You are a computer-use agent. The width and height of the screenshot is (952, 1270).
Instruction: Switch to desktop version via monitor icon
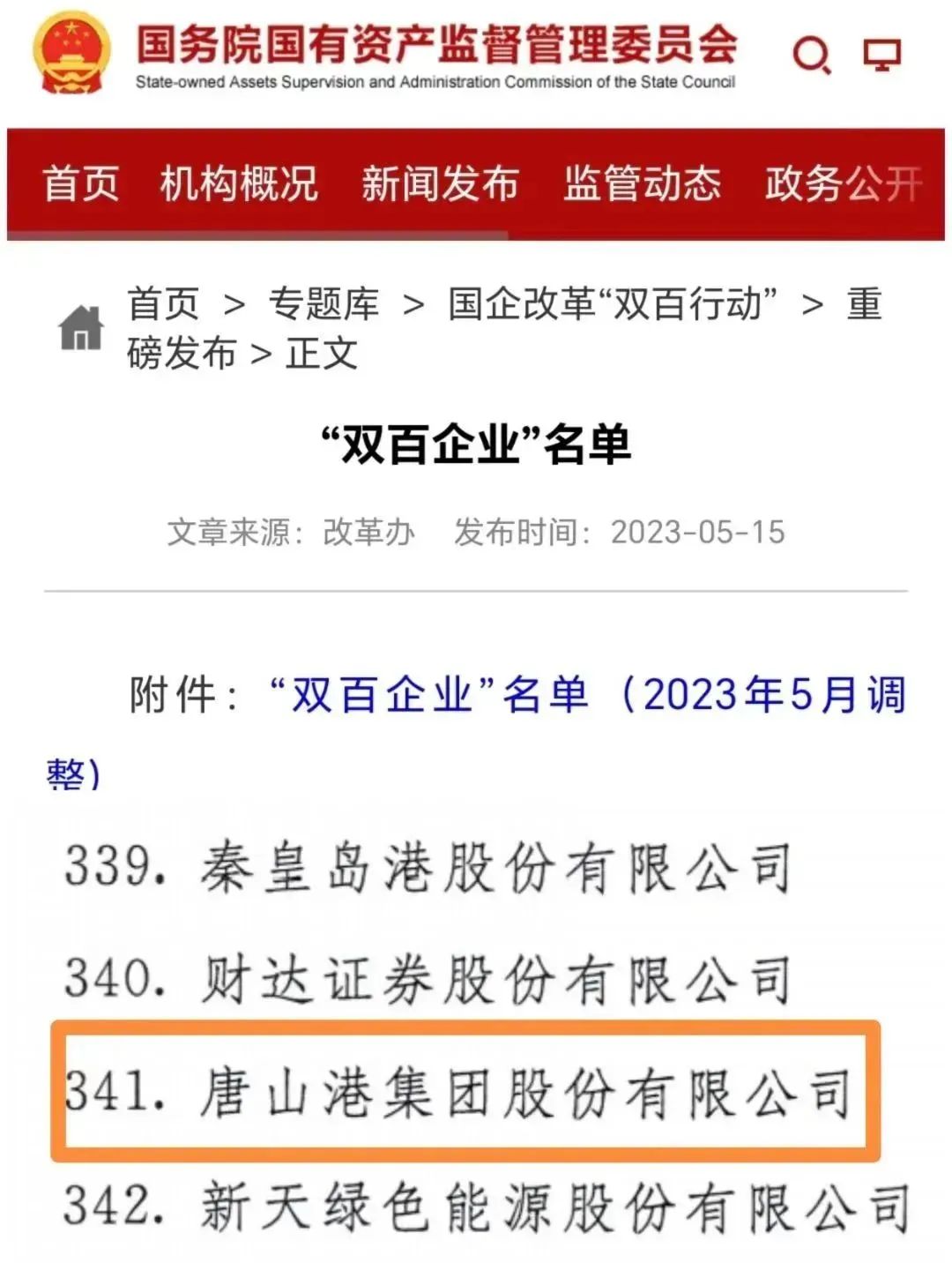click(x=881, y=56)
